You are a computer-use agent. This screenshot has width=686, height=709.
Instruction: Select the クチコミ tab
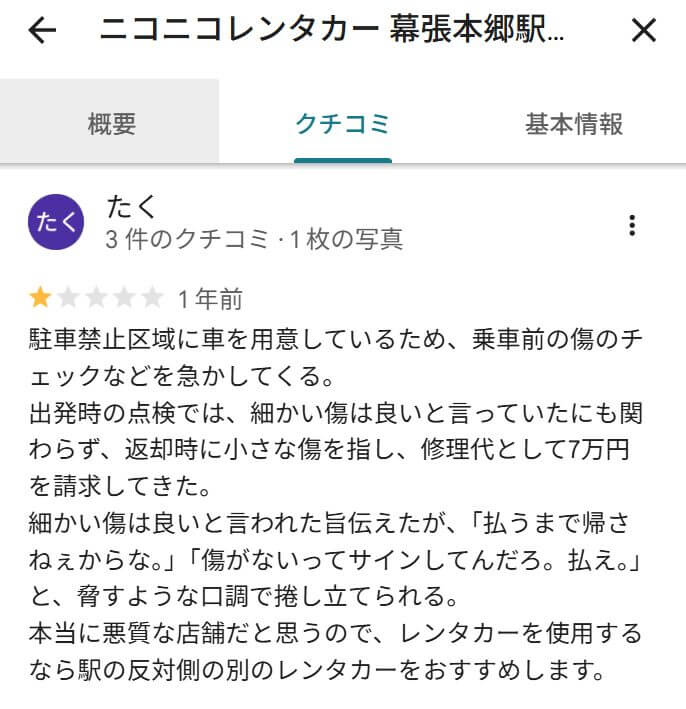point(342,124)
